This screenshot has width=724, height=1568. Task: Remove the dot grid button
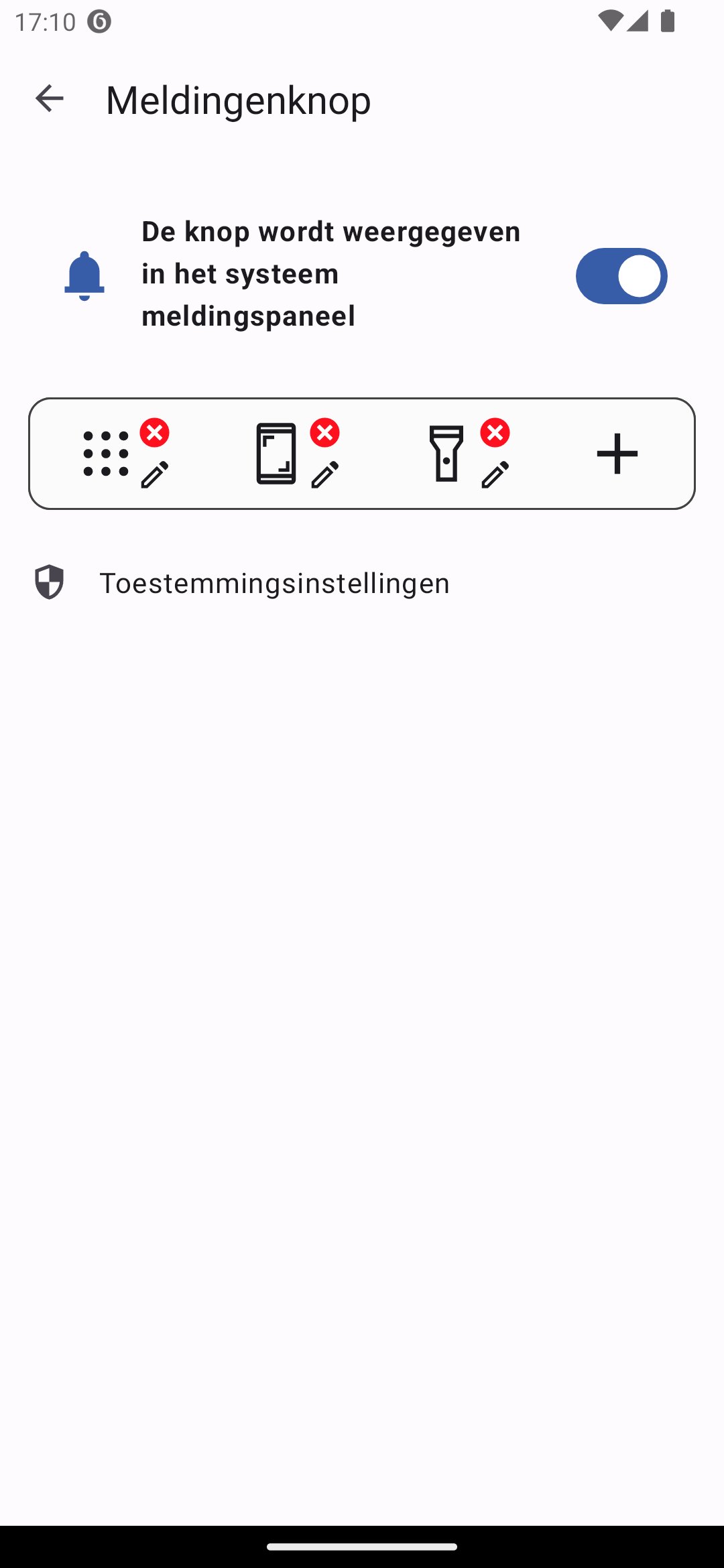tap(154, 433)
